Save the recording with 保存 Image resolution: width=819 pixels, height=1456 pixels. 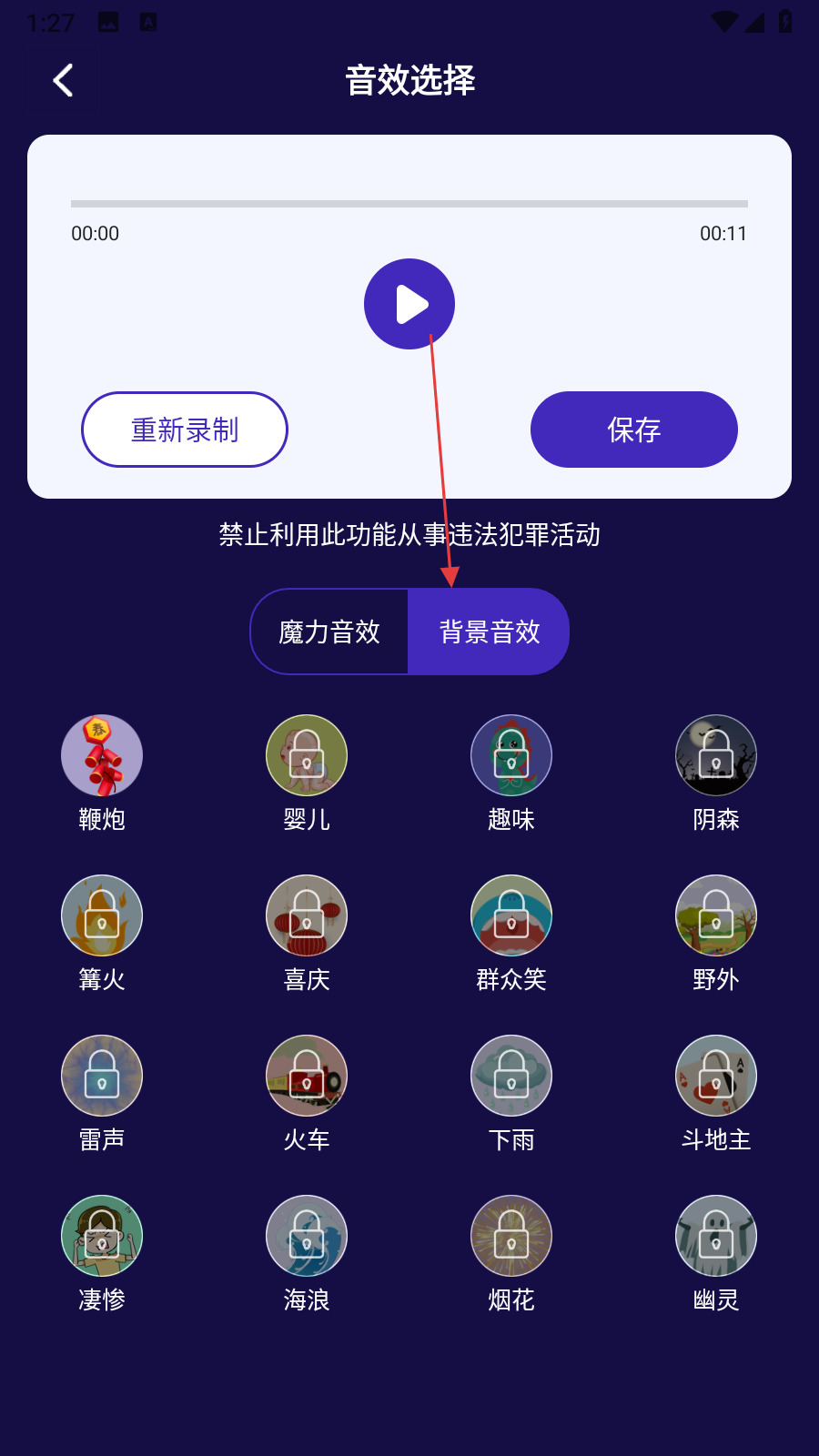coord(633,430)
